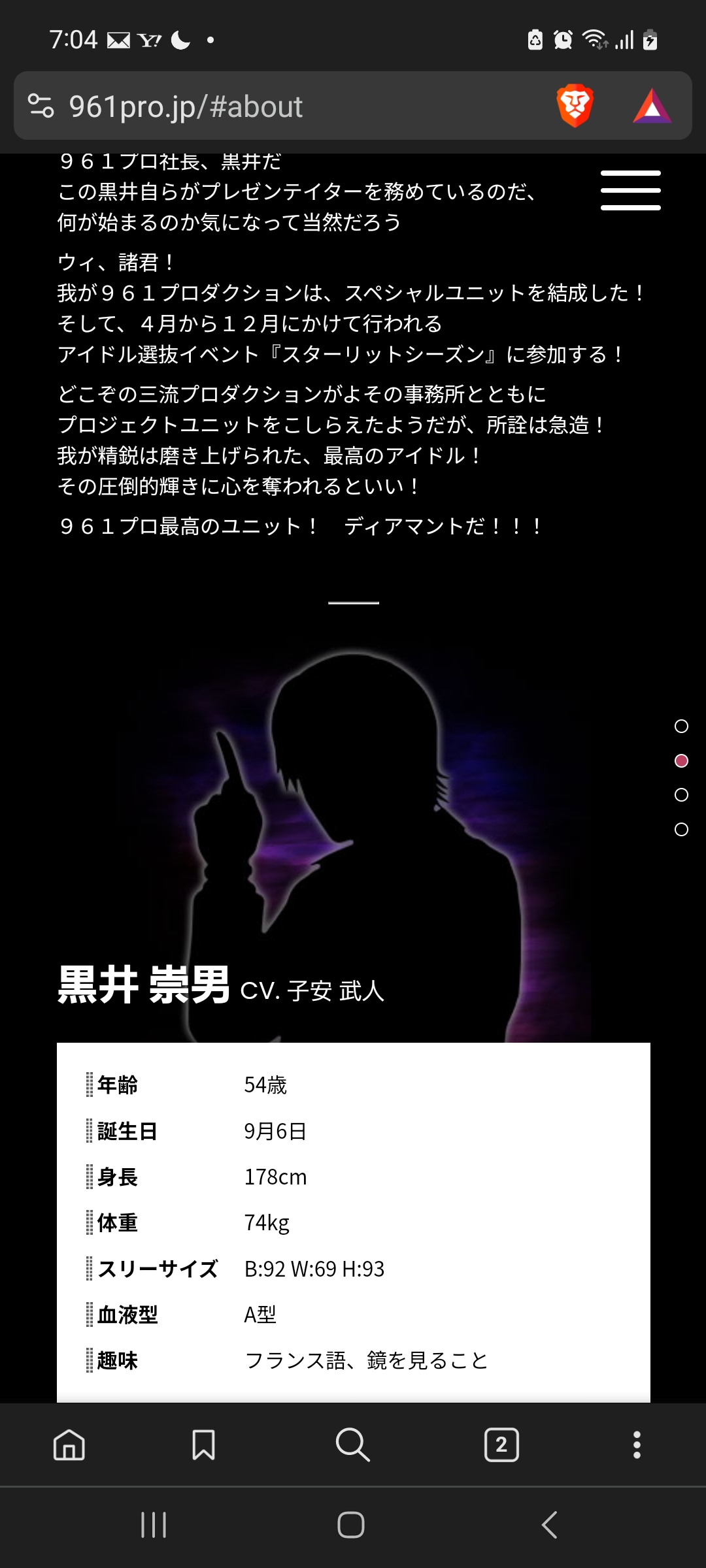Open search in browser toolbar
The width and height of the screenshot is (706, 1568).
(352, 1445)
